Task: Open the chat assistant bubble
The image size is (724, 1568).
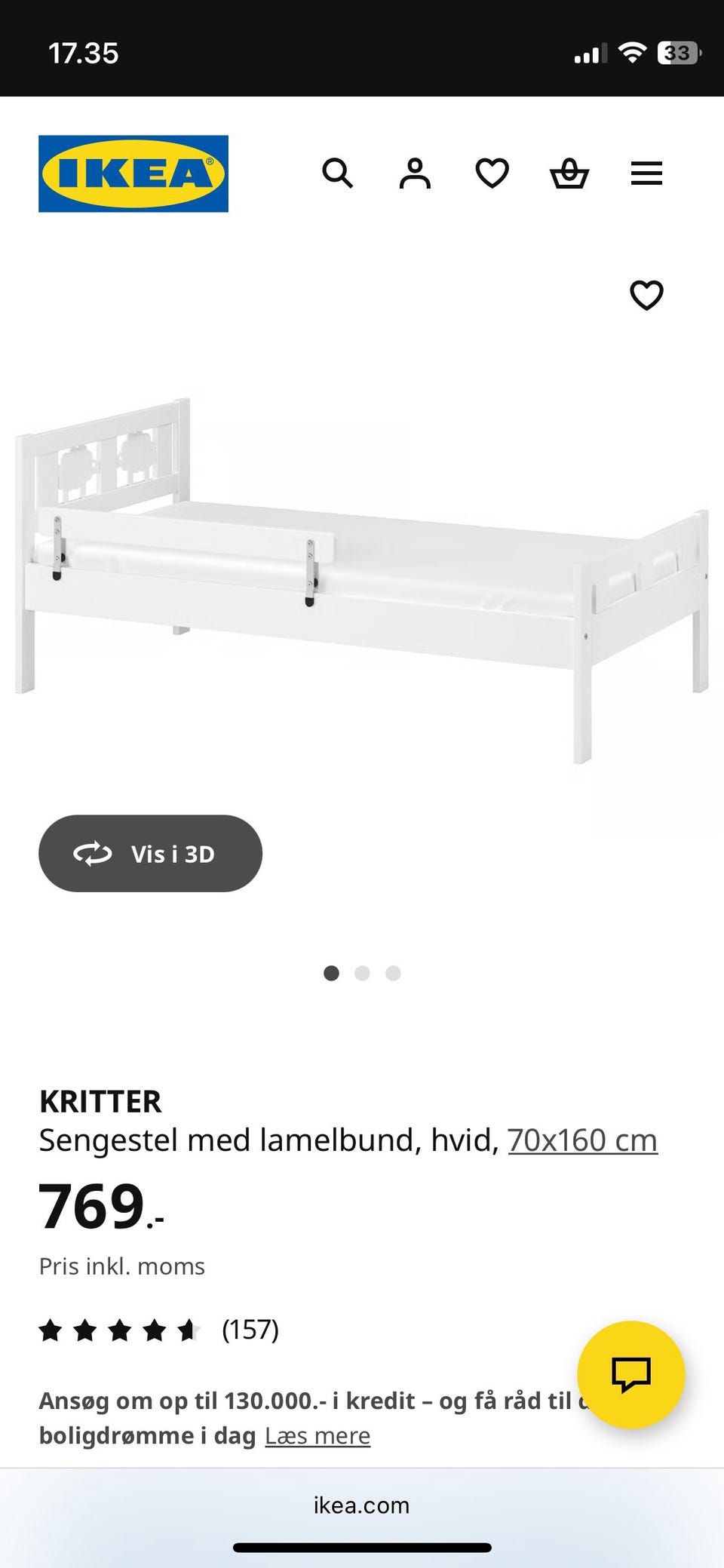Action: 630,1375
